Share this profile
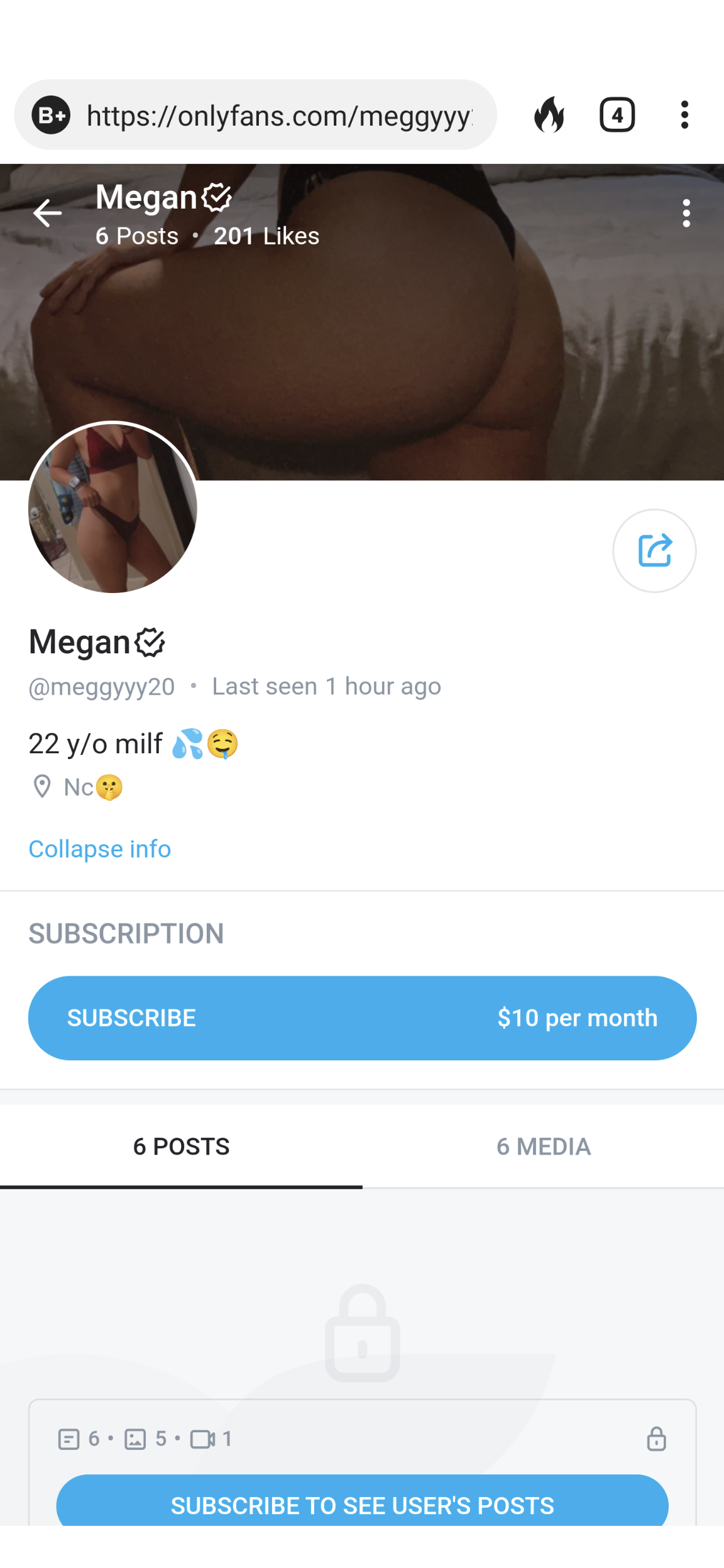Image resolution: width=724 pixels, height=1568 pixels. (x=654, y=550)
